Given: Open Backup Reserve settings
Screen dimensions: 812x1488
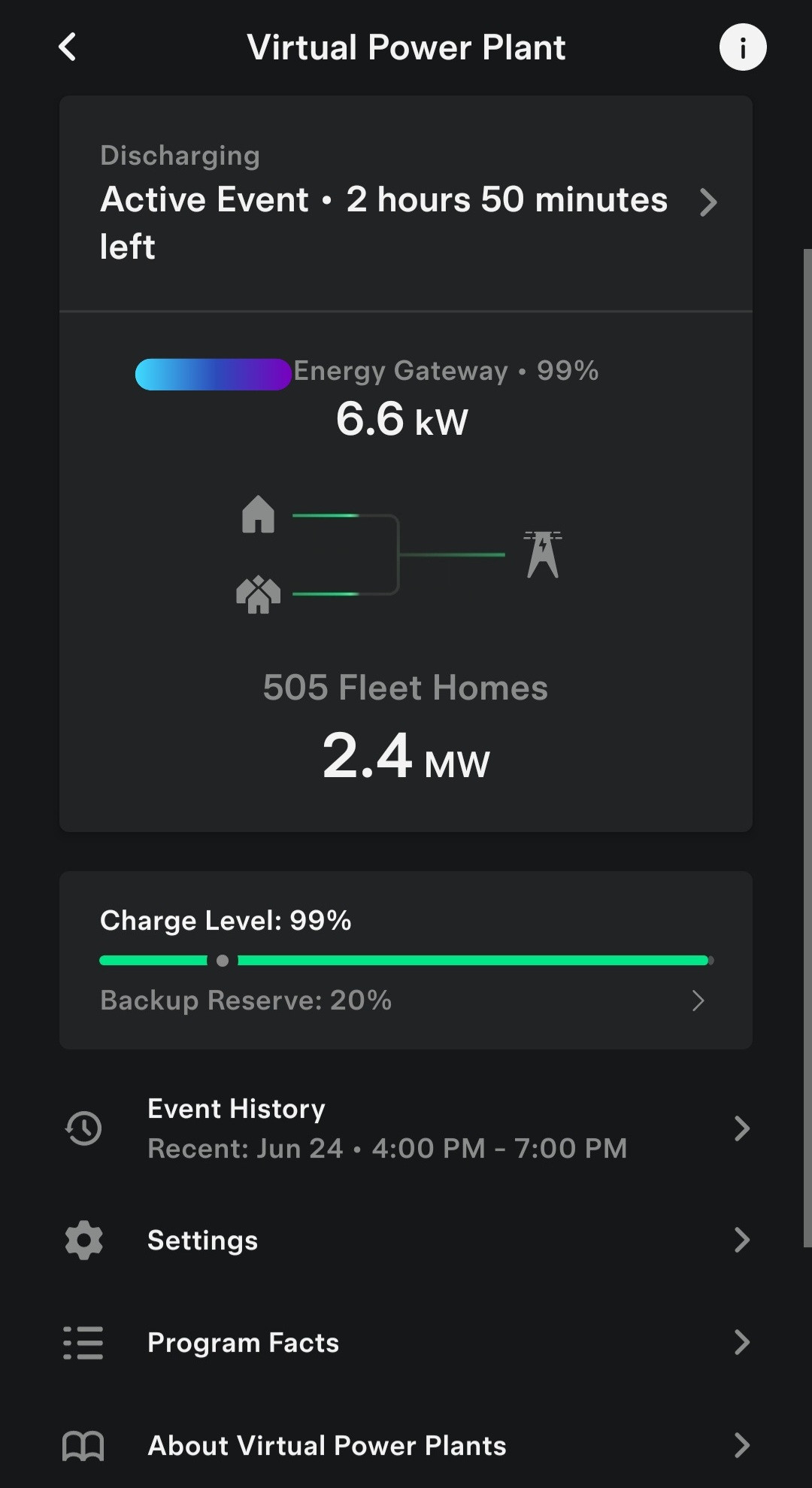Looking at the screenshot, I should [406, 1001].
